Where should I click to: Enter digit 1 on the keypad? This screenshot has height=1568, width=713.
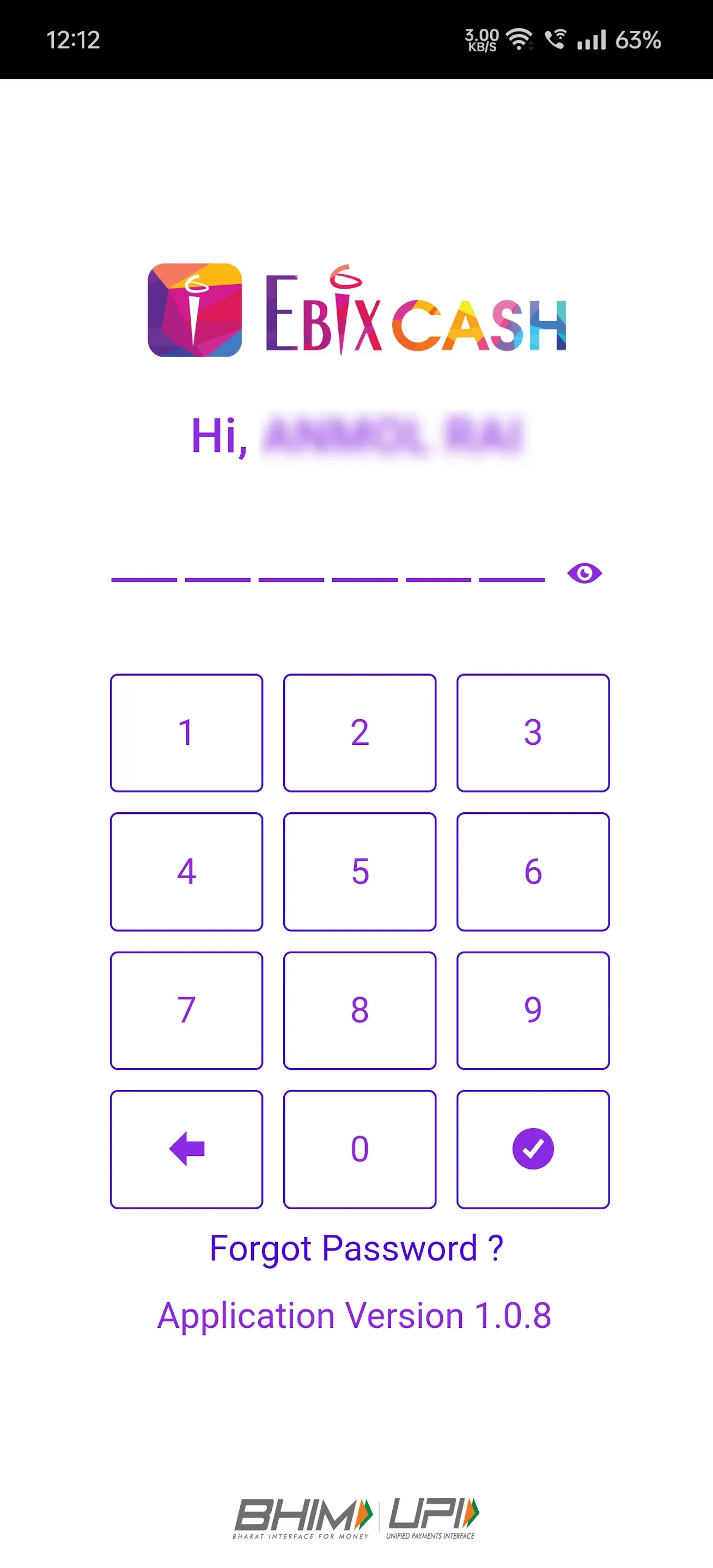click(186, 732)
